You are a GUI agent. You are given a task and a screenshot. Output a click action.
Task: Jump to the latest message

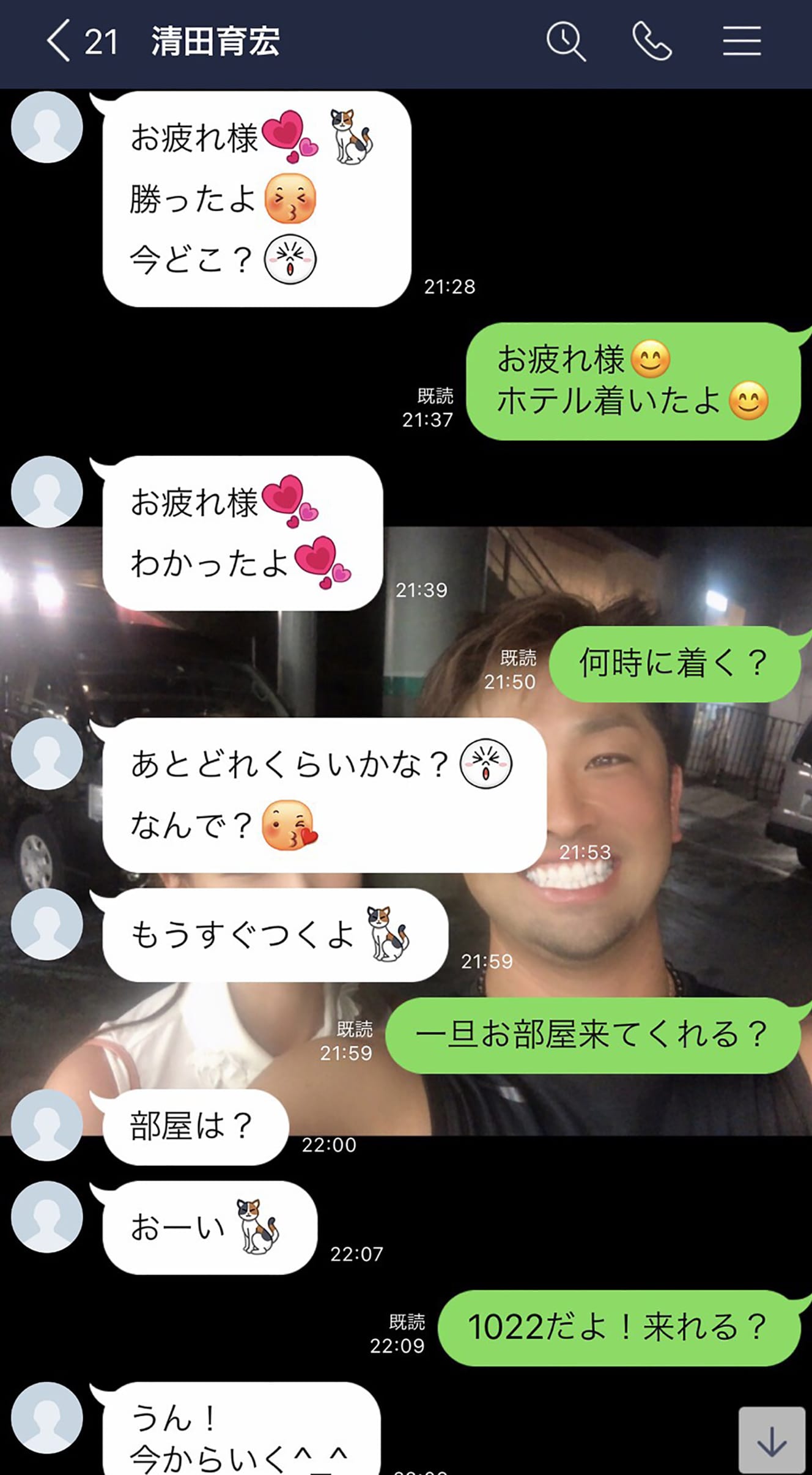(x=771, y=1440)
